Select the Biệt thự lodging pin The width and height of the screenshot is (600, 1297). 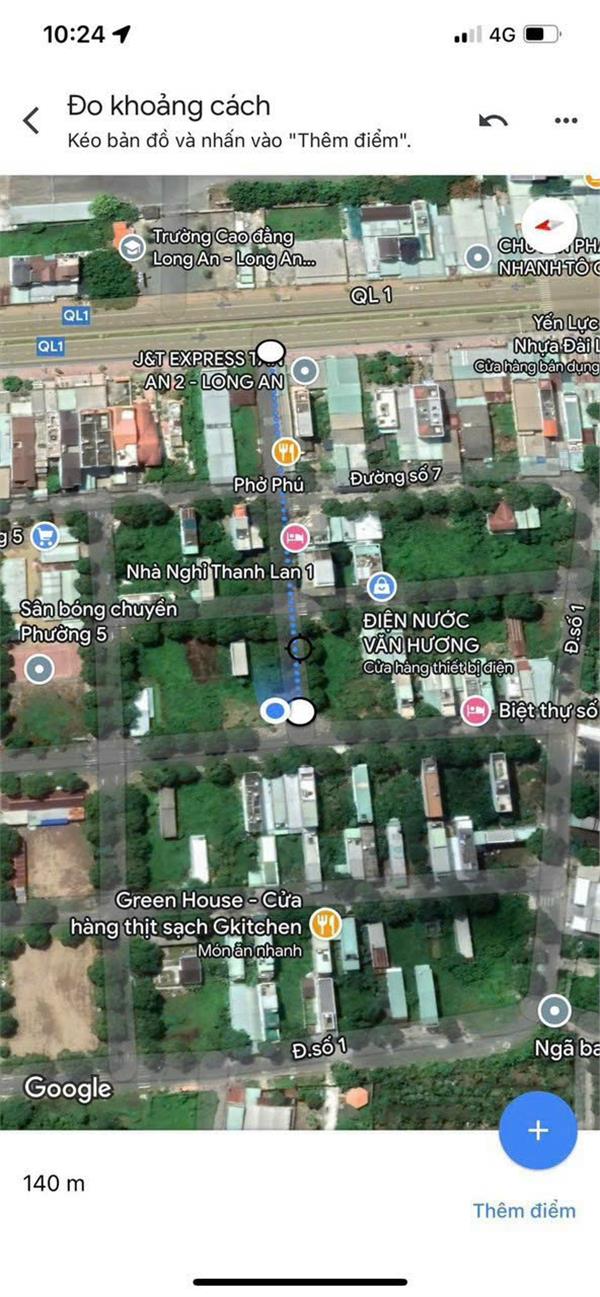tap(476, 711)
